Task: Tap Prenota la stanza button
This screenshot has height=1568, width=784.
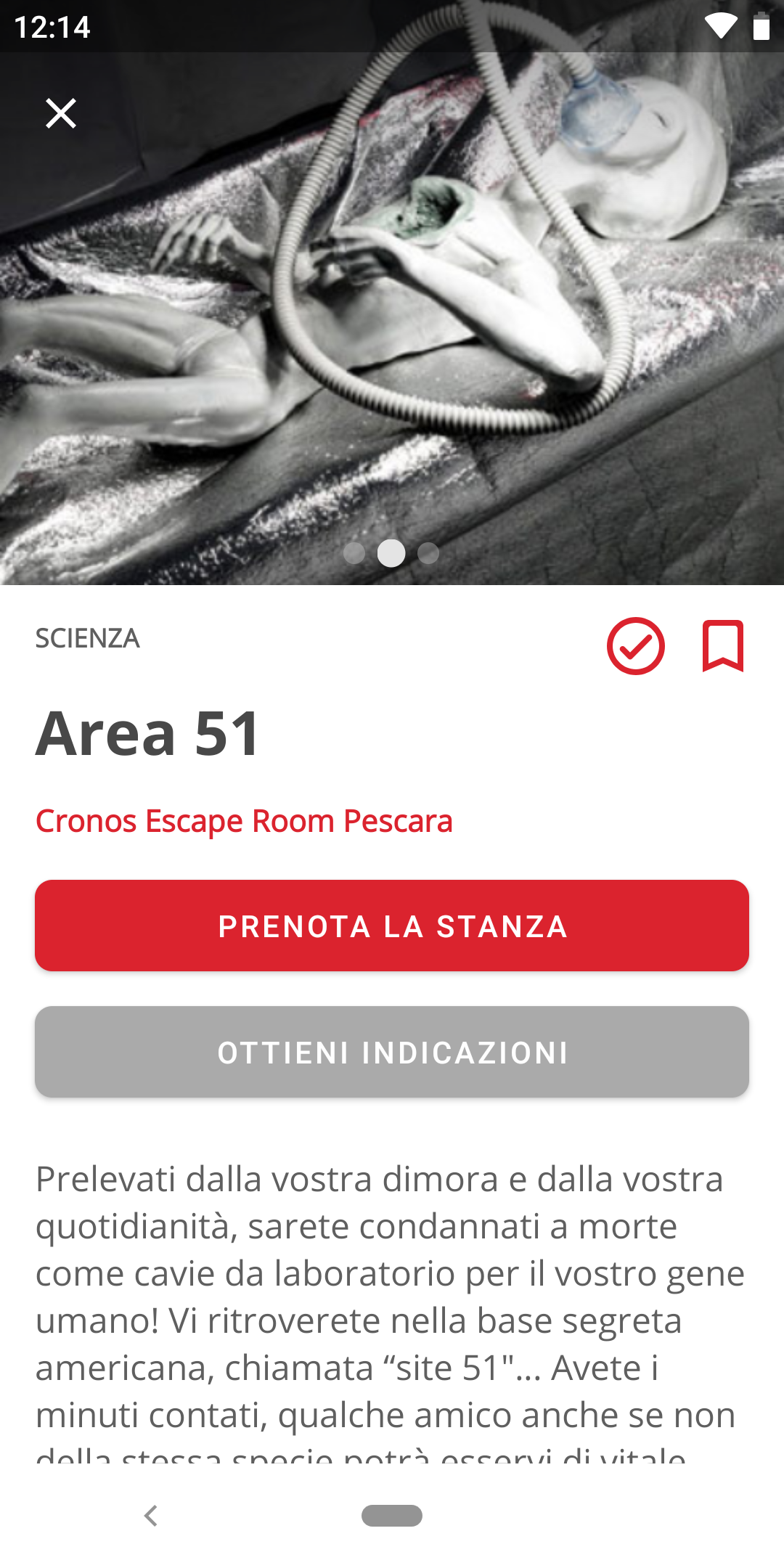Action: coord(392,926)
